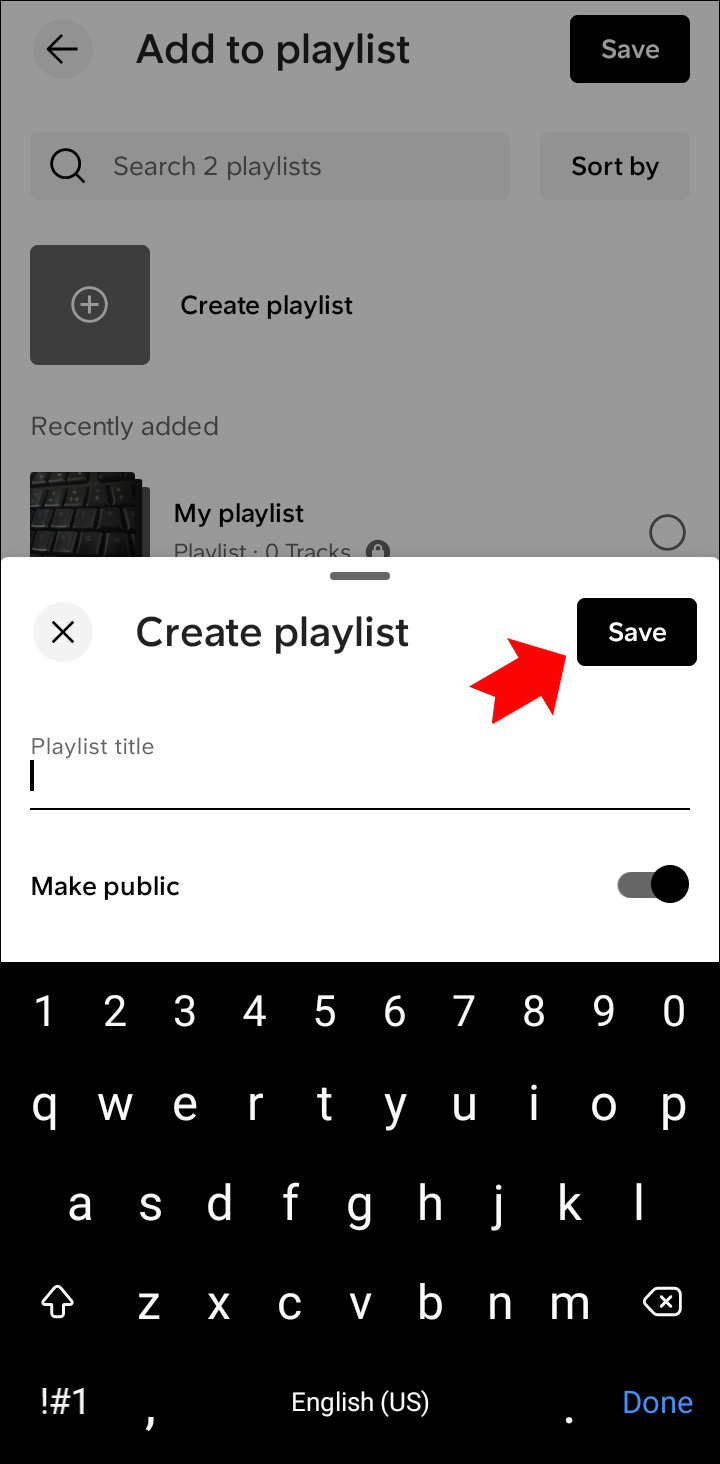Viewport: 720px width, 1464px height.
Task: Tap the Create playlist tile
Action: coord(90,305)
